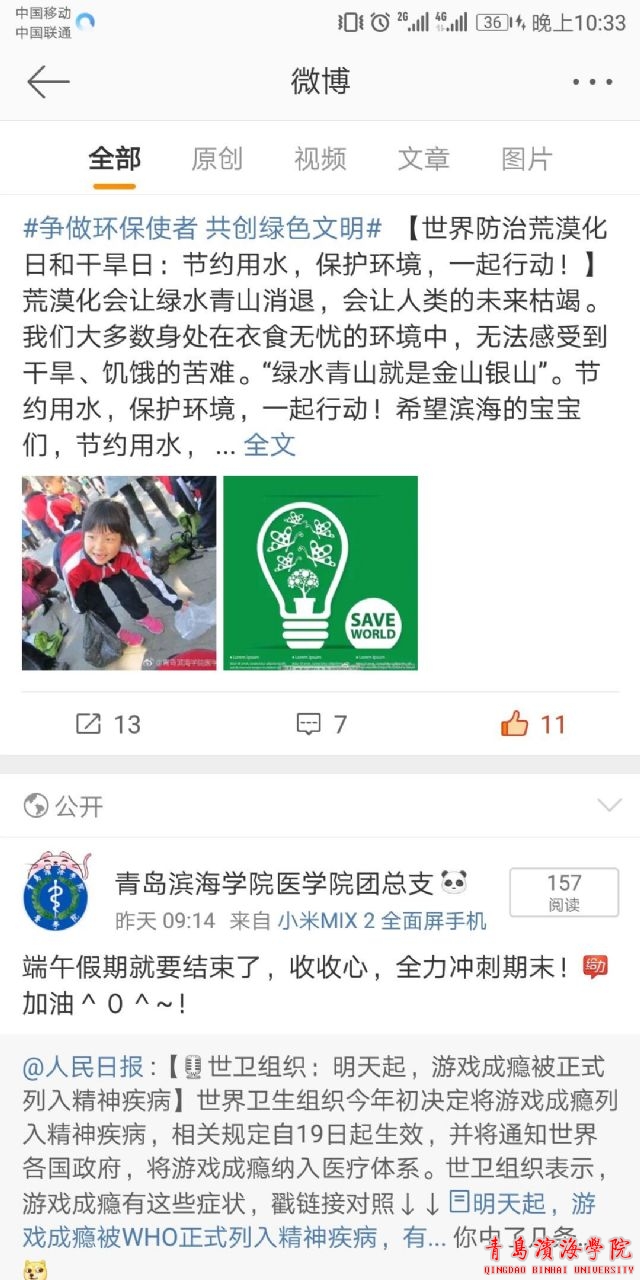Open the 文章 tab
This screenshot has width=640, height=1280.
423,158
